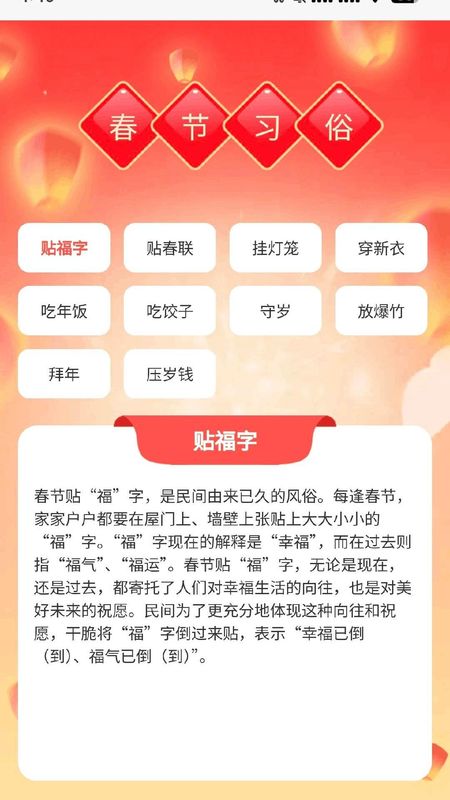The image size is (450, 800).
Task: Select the 贴福字 chip
Action: [x=64, y=248]
